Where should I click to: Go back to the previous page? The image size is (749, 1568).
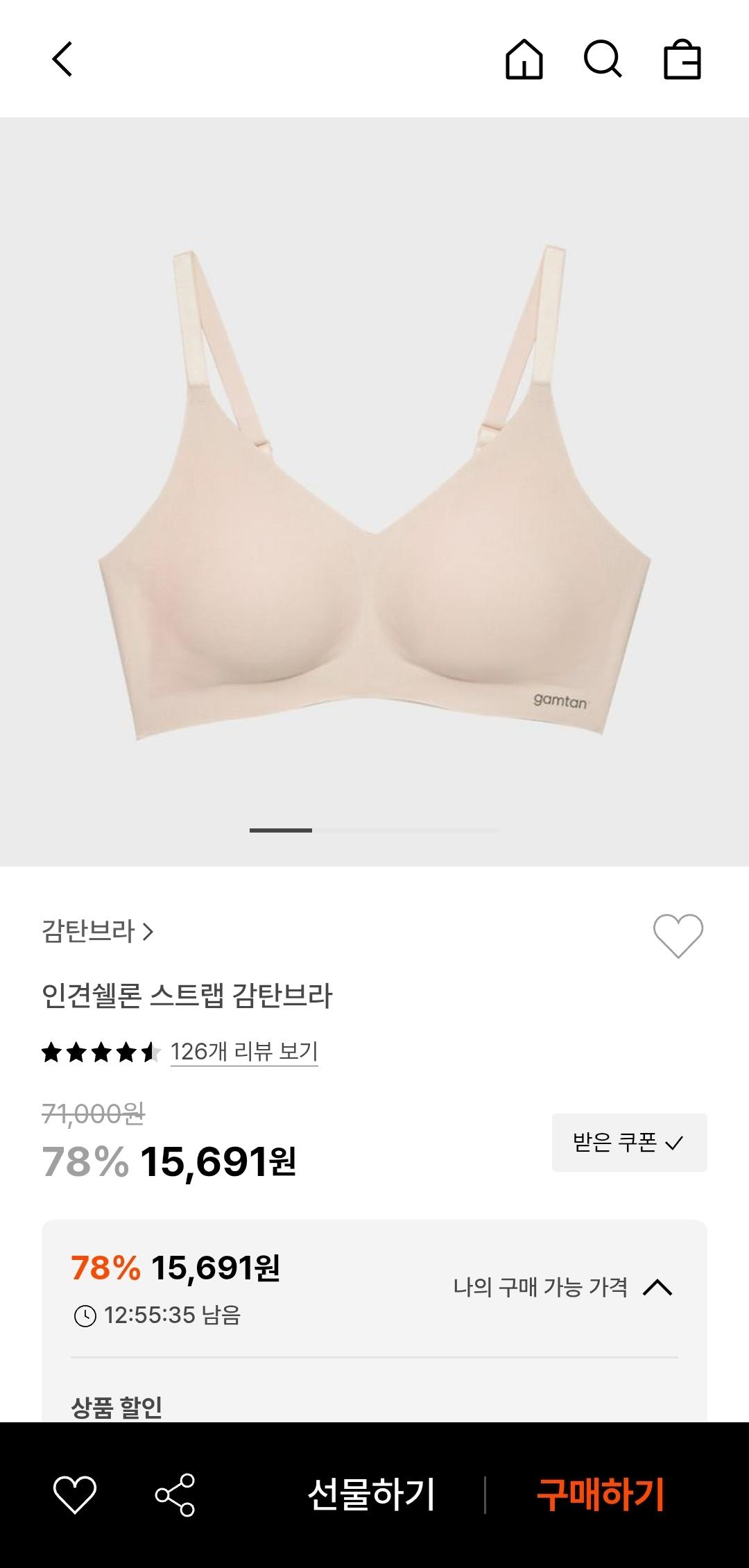coord(62,59)
